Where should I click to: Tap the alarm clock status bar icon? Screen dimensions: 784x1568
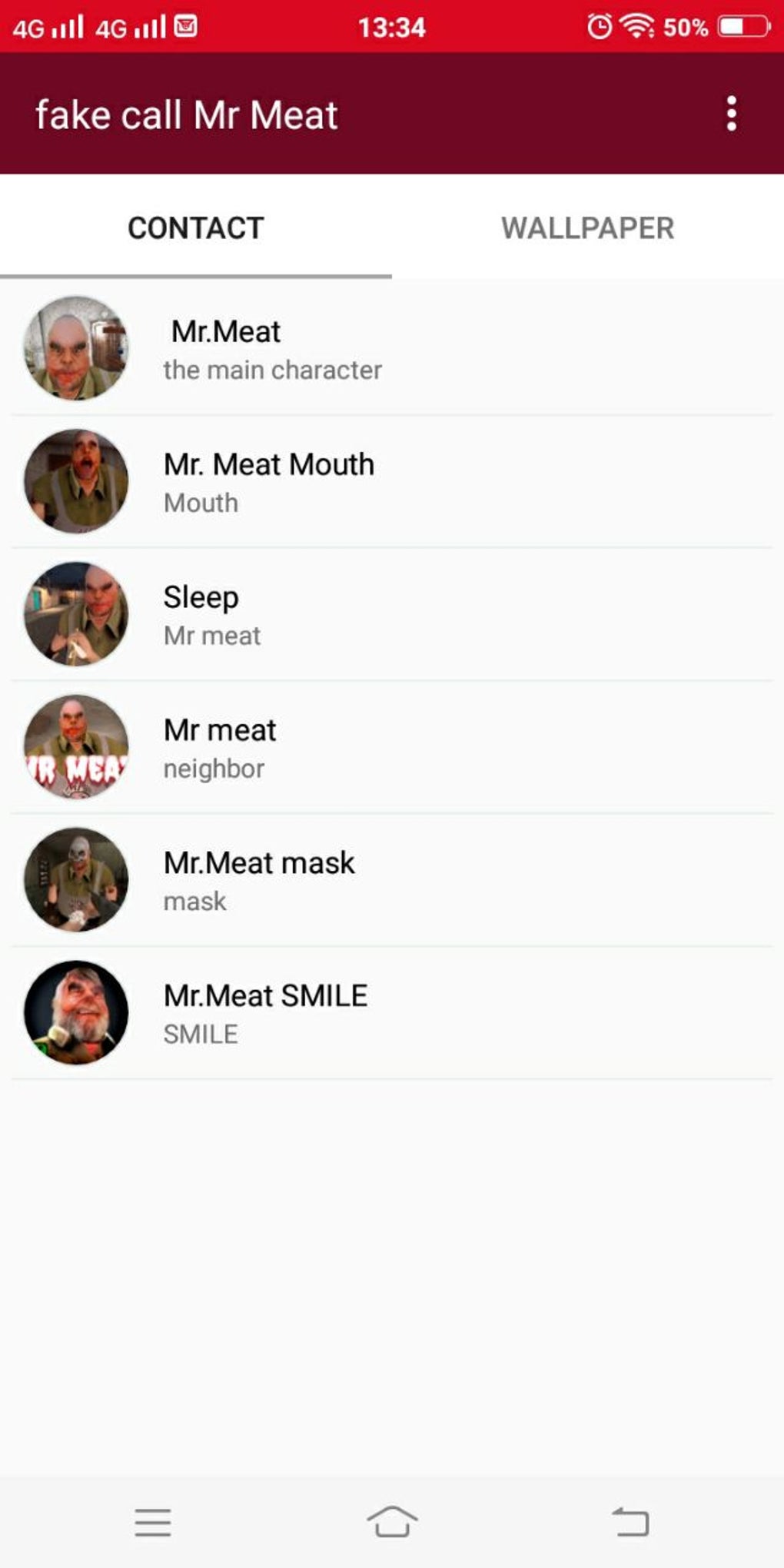pos(598,26)
